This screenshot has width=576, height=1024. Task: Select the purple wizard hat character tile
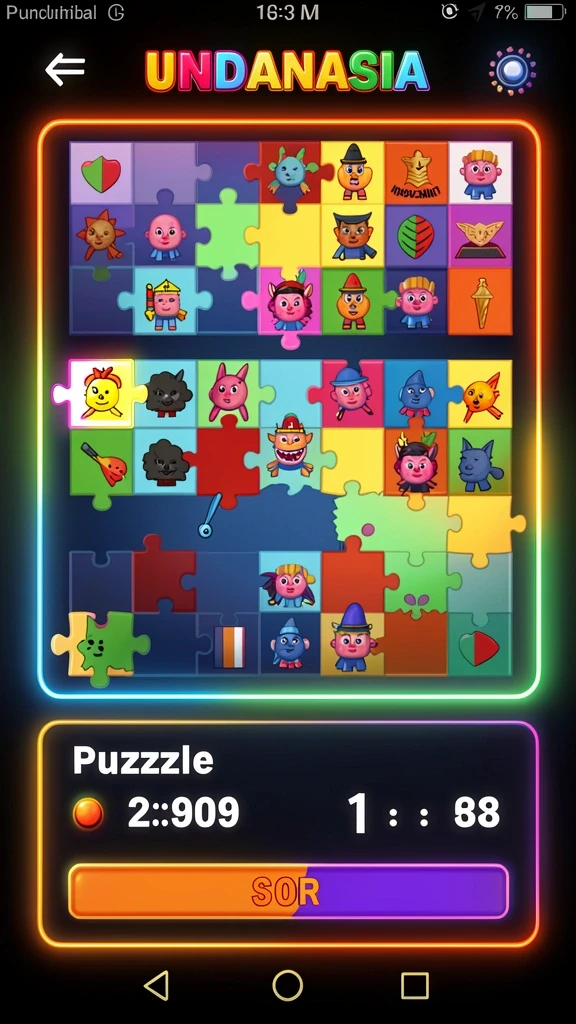[x=352, y=638]
